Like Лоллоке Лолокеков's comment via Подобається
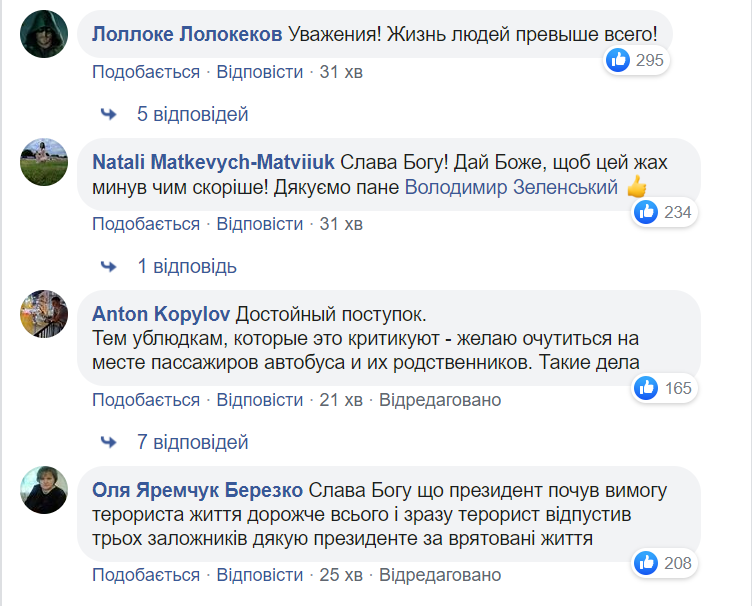This screenshot has height=606, width=752. [146, 72]
